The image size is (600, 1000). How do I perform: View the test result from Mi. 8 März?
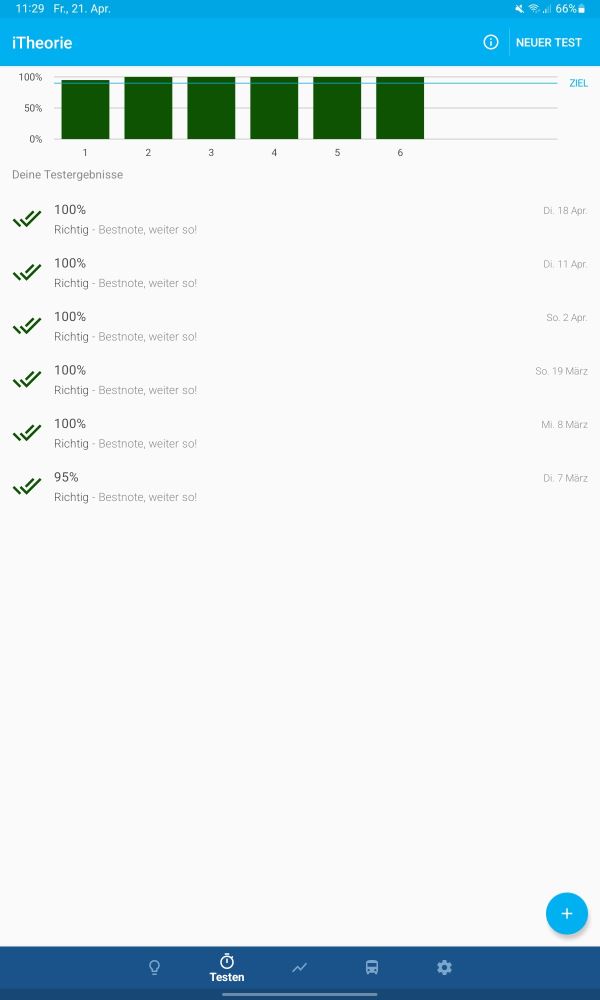tap(300, 433)
